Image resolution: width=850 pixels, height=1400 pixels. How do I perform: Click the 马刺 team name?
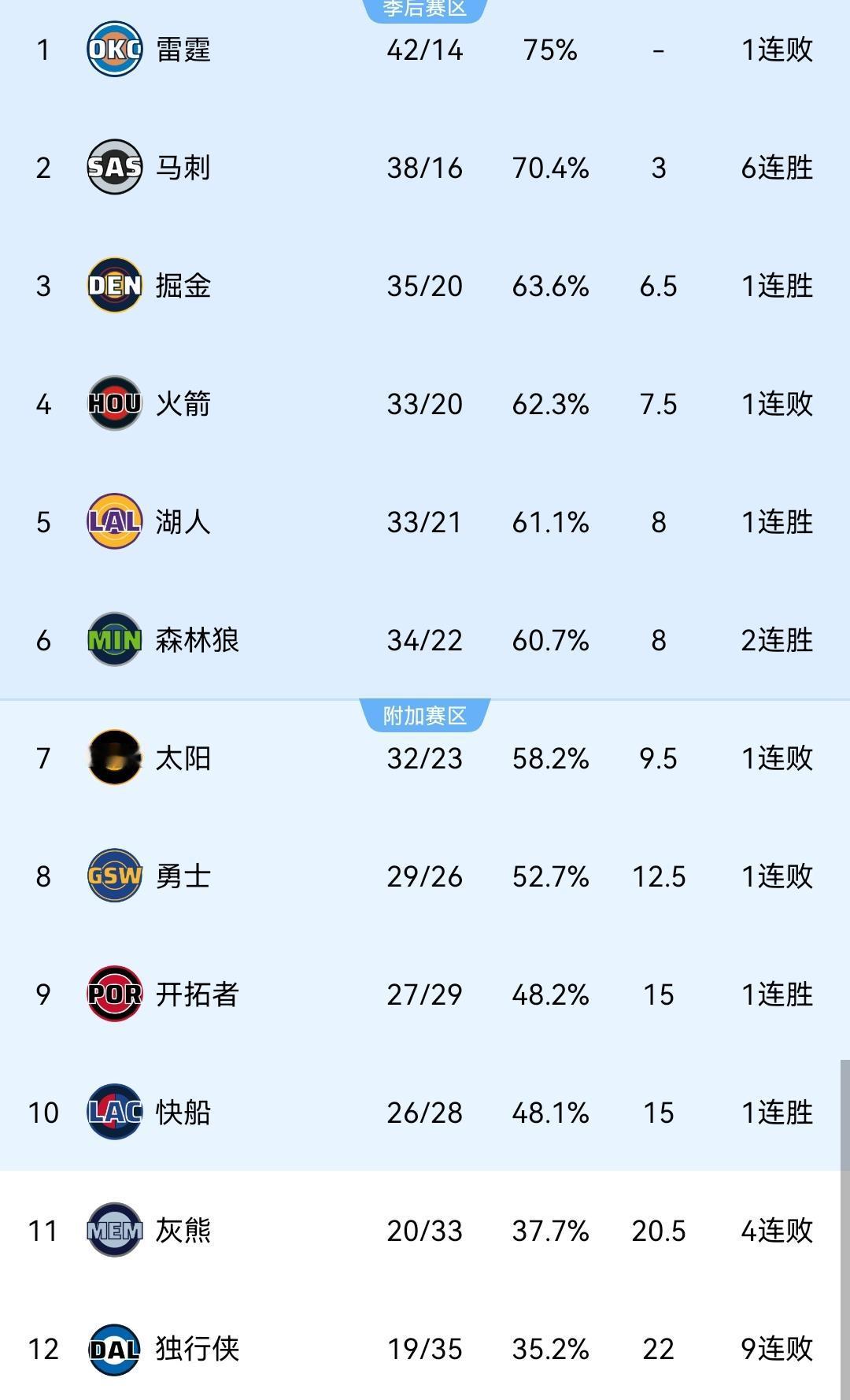click(x=181, y=168)
